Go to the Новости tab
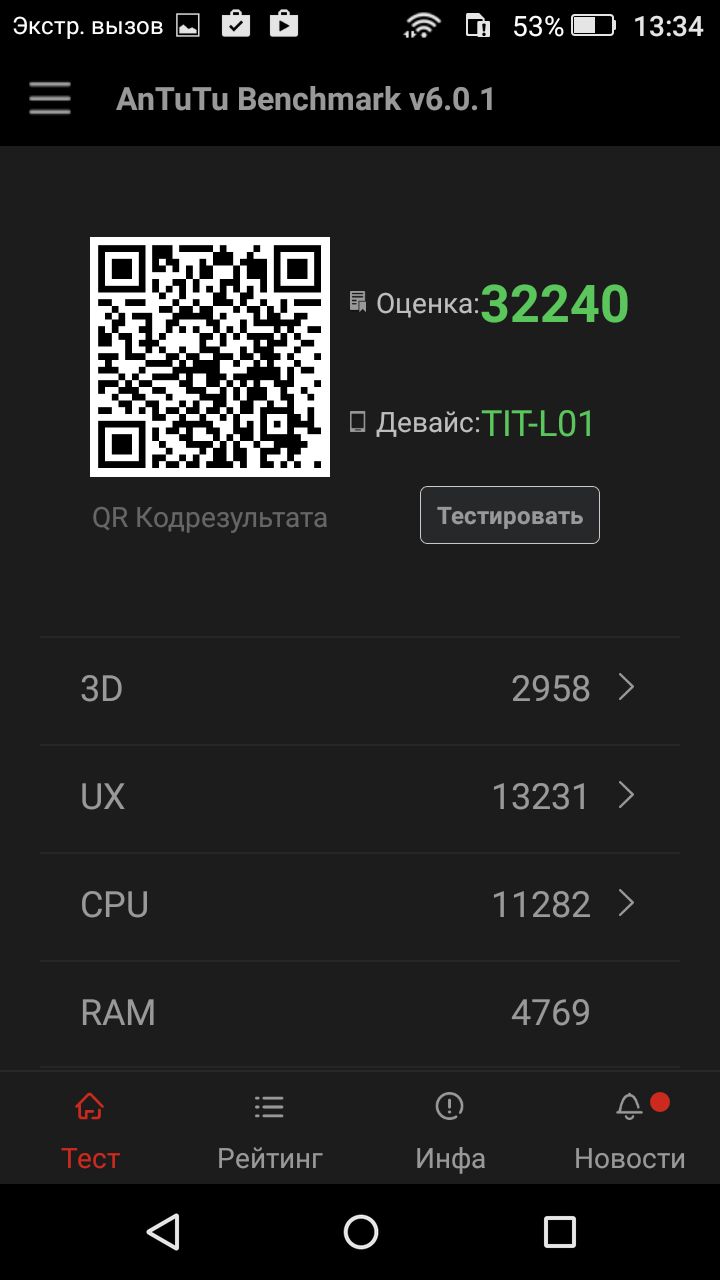The height and width of the screenshot is (1280, 720). [630, 1130]
